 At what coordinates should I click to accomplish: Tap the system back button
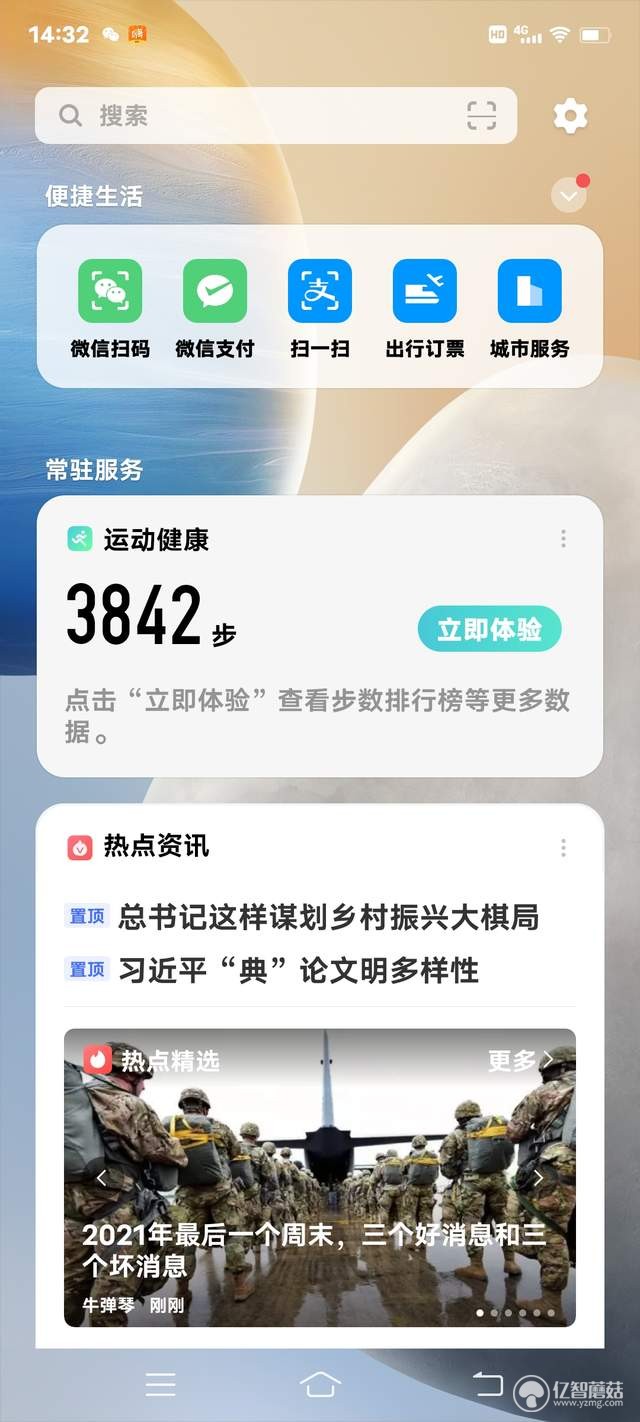pos(487,1384)
